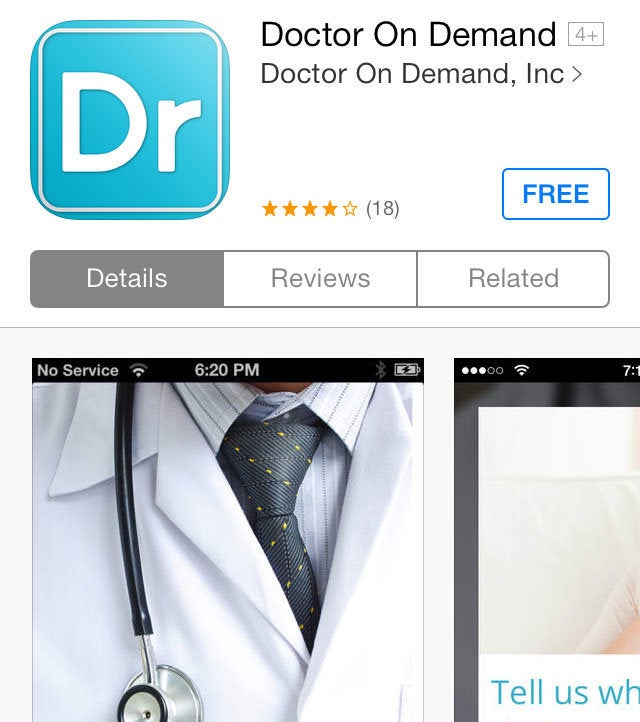Image resolution: width=640 pixels, height=722 pixels.
Task: Open the developer page for Doctor On Demand, Inc
Action: 421,74
